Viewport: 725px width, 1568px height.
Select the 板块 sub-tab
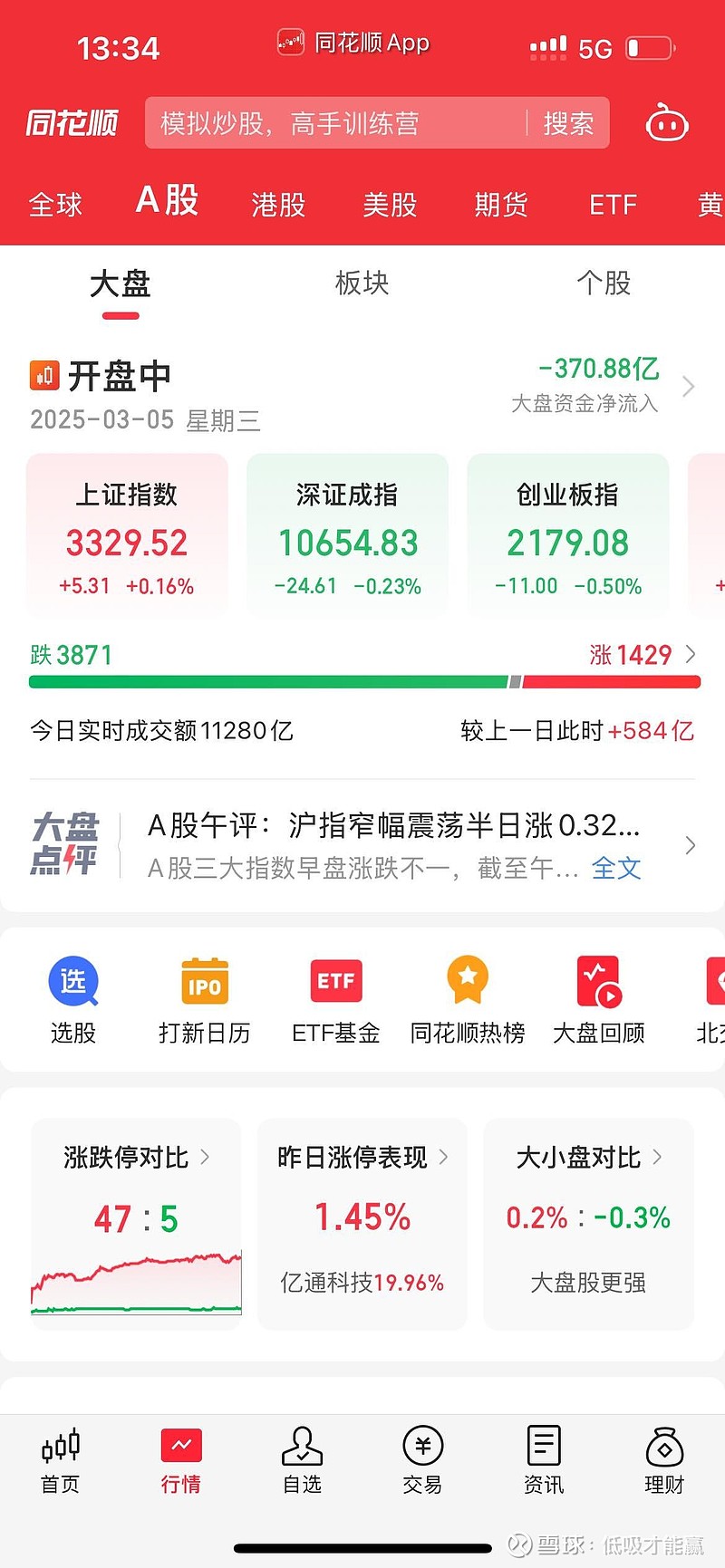pyautogui.click(x=362, y=283)
